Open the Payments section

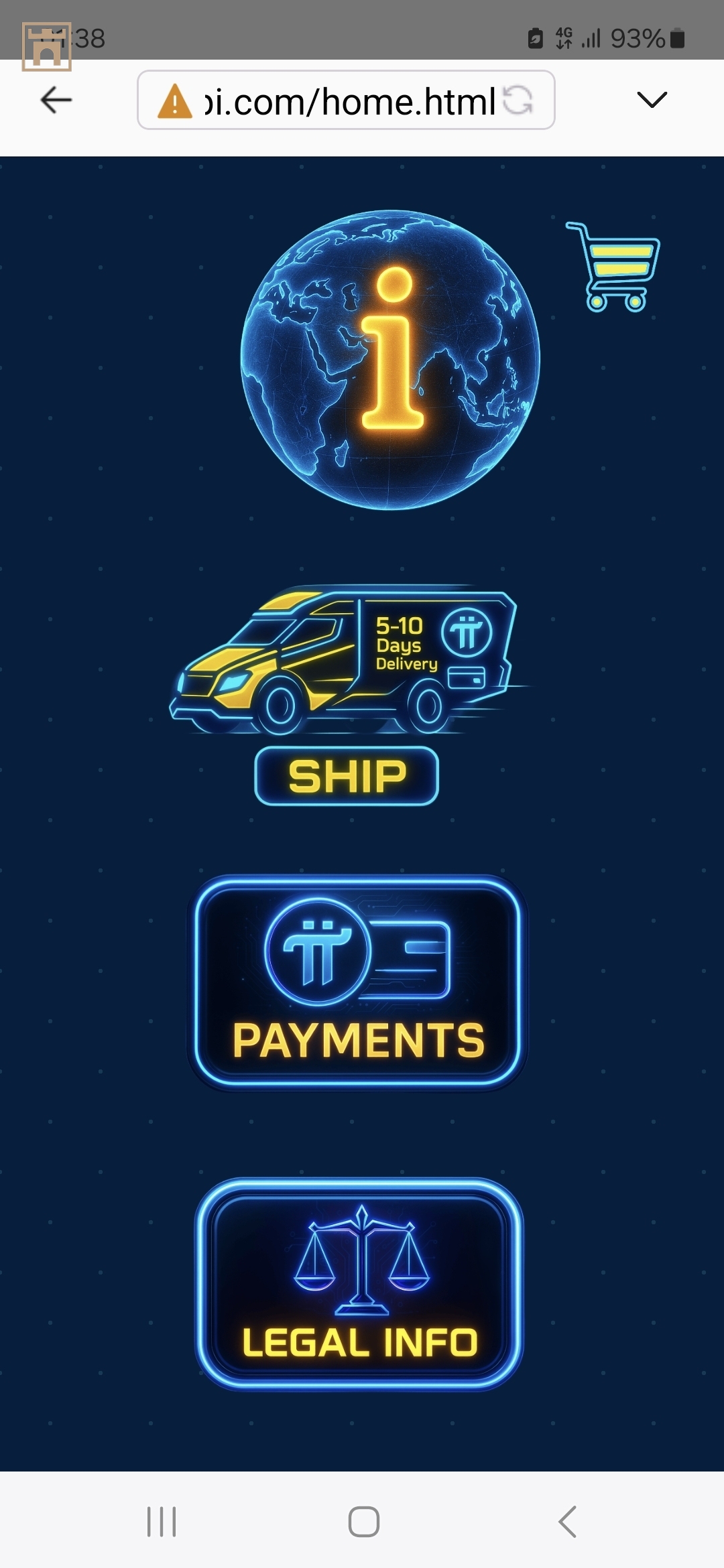pos(357,982)
